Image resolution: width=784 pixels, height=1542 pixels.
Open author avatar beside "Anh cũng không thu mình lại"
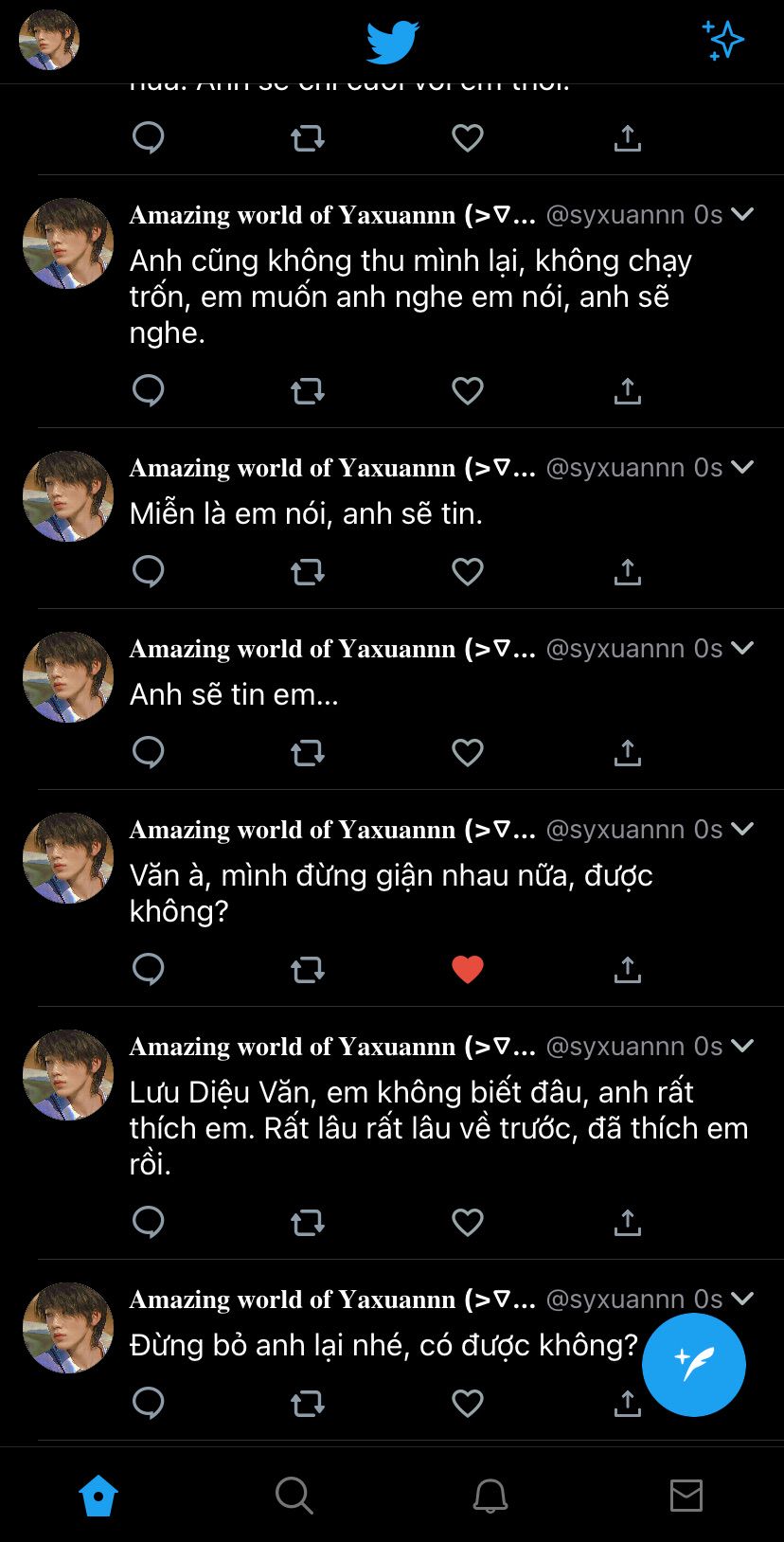click(x=68, y=243)
